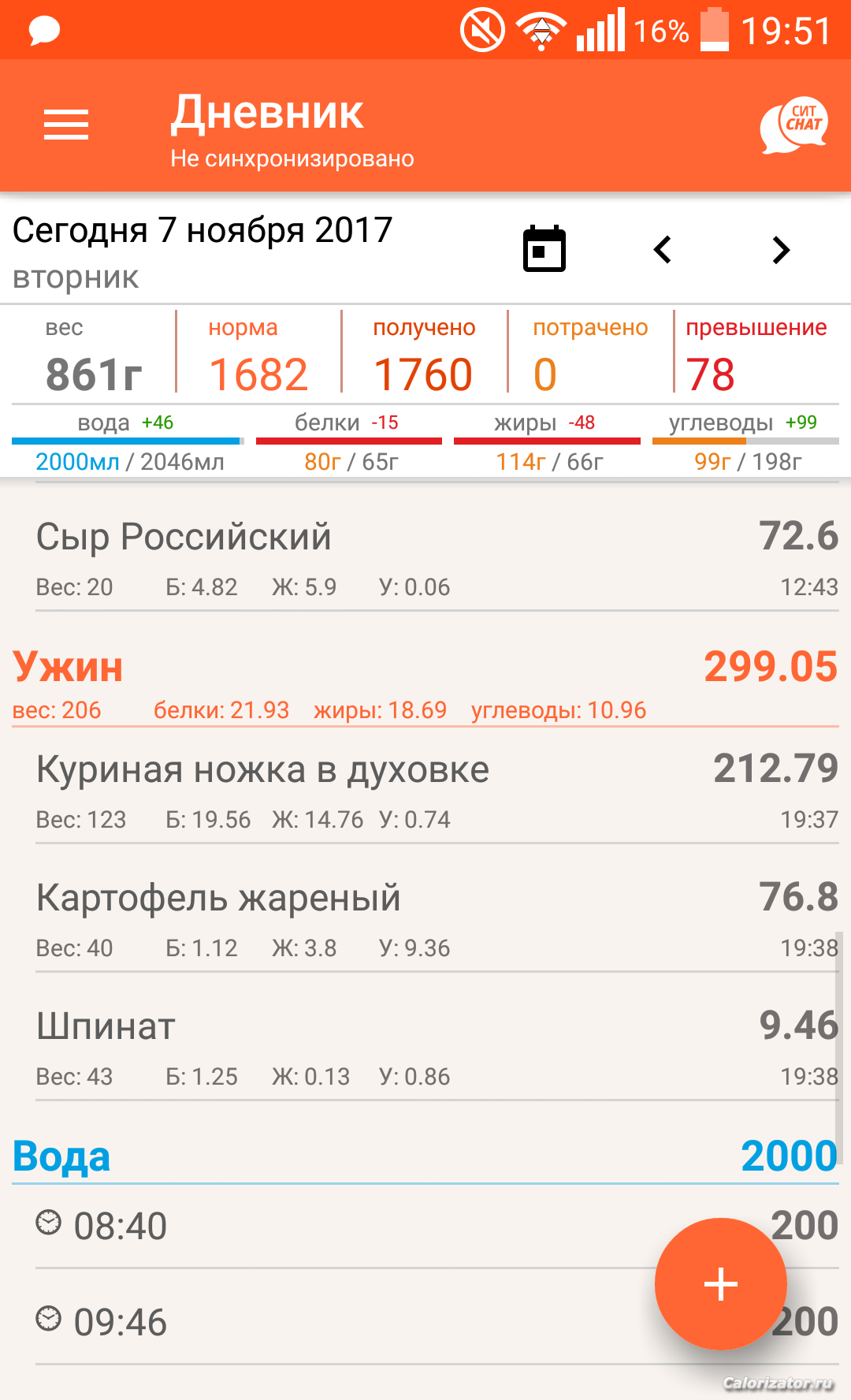
Task: Open the Шпинат entry
Action: [437, 1048]
